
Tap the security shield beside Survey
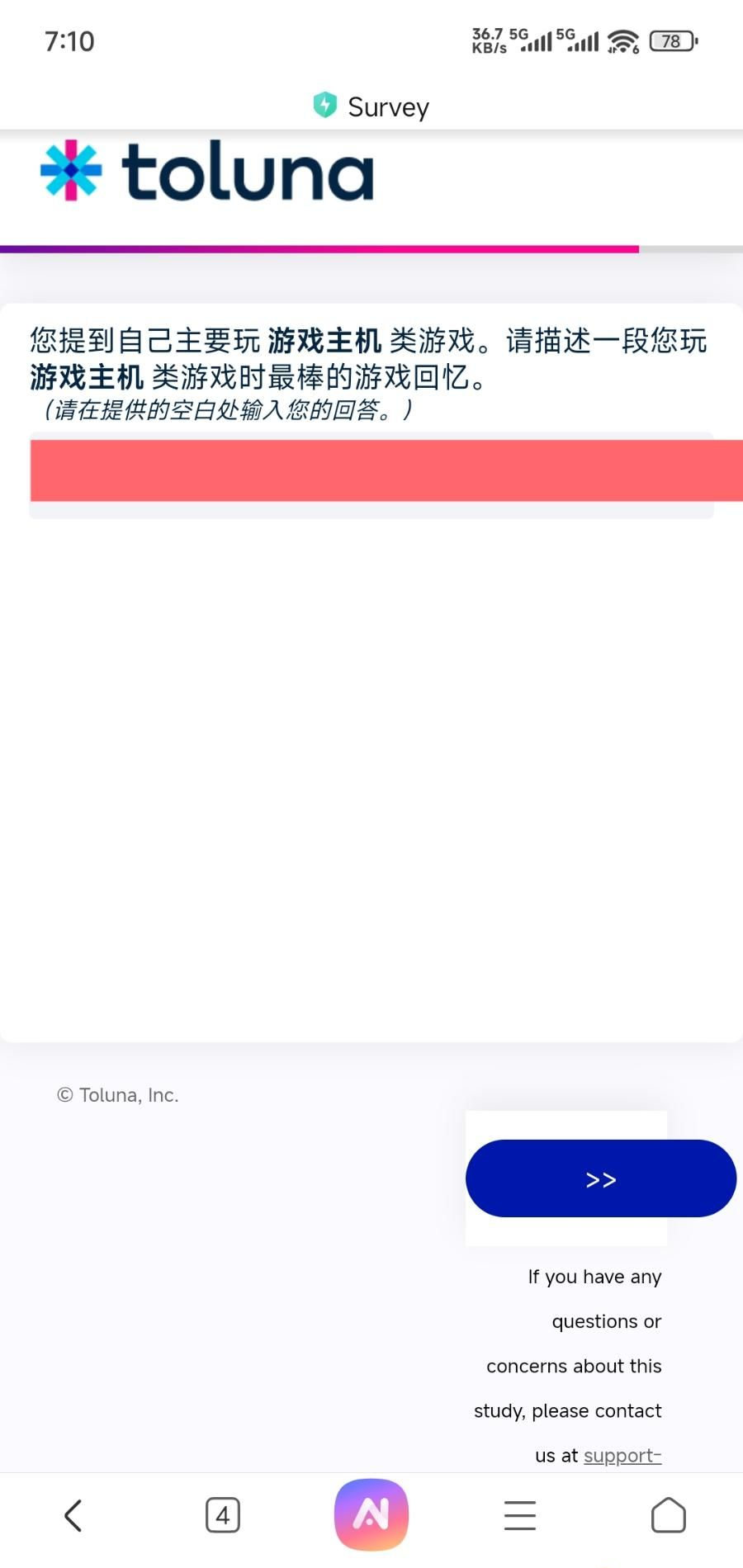[325, 105]
